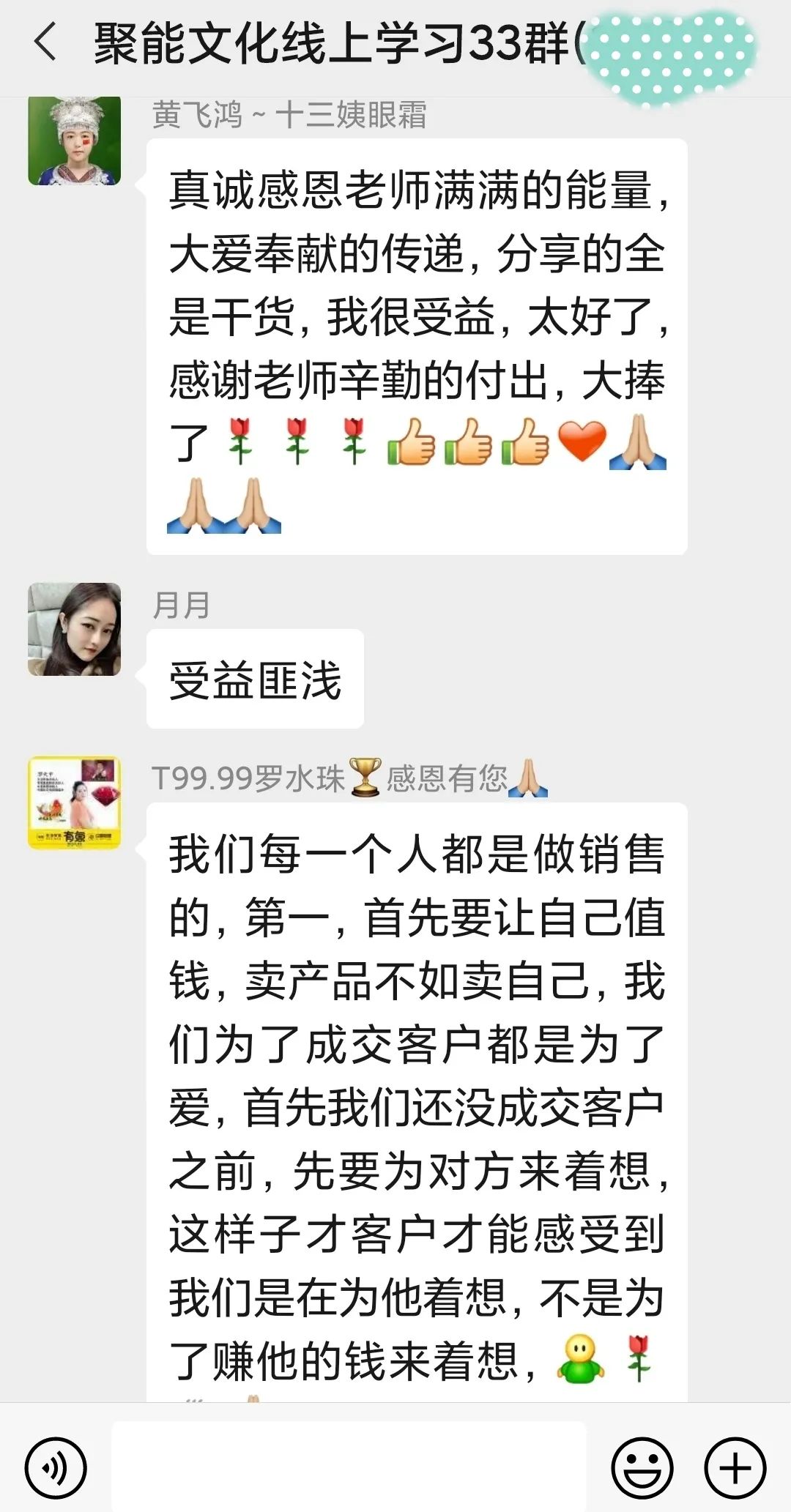Image resolution: width=791 pixels, height=1512 pixels.
Task: Focus the message text field
Action: pos(349,1467)
